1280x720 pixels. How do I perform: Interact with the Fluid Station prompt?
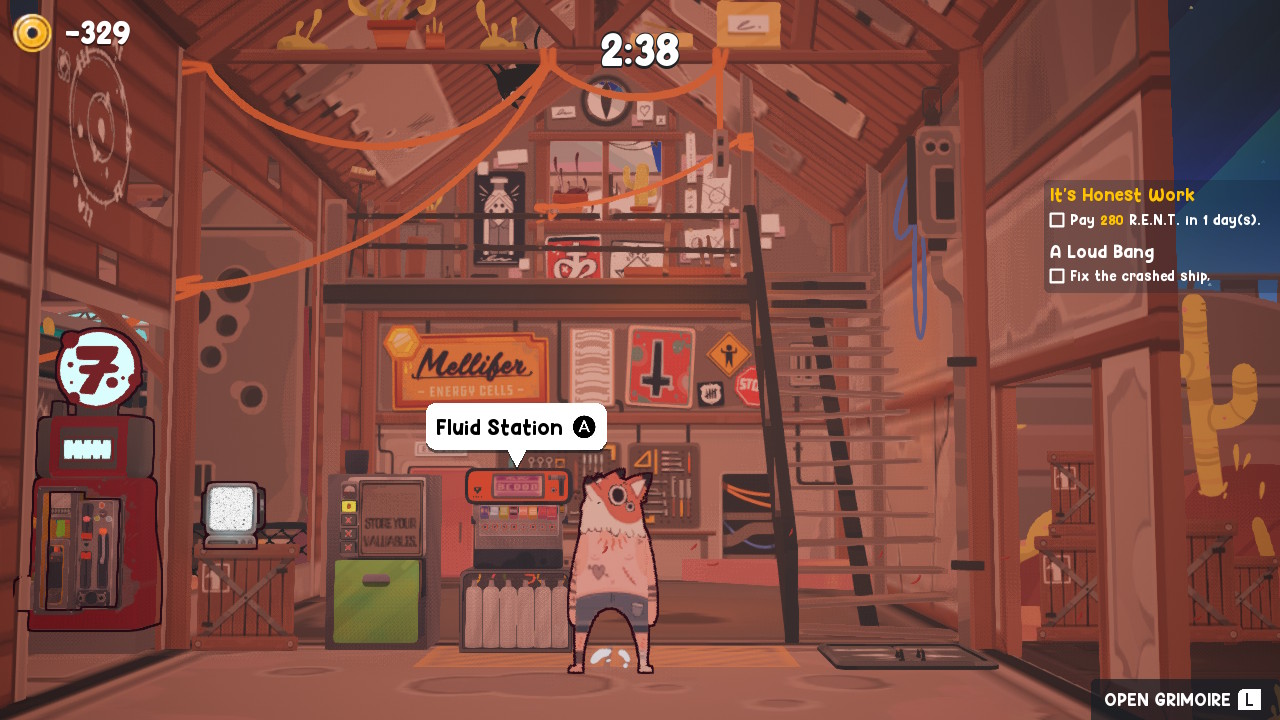[x=516, y=428]
